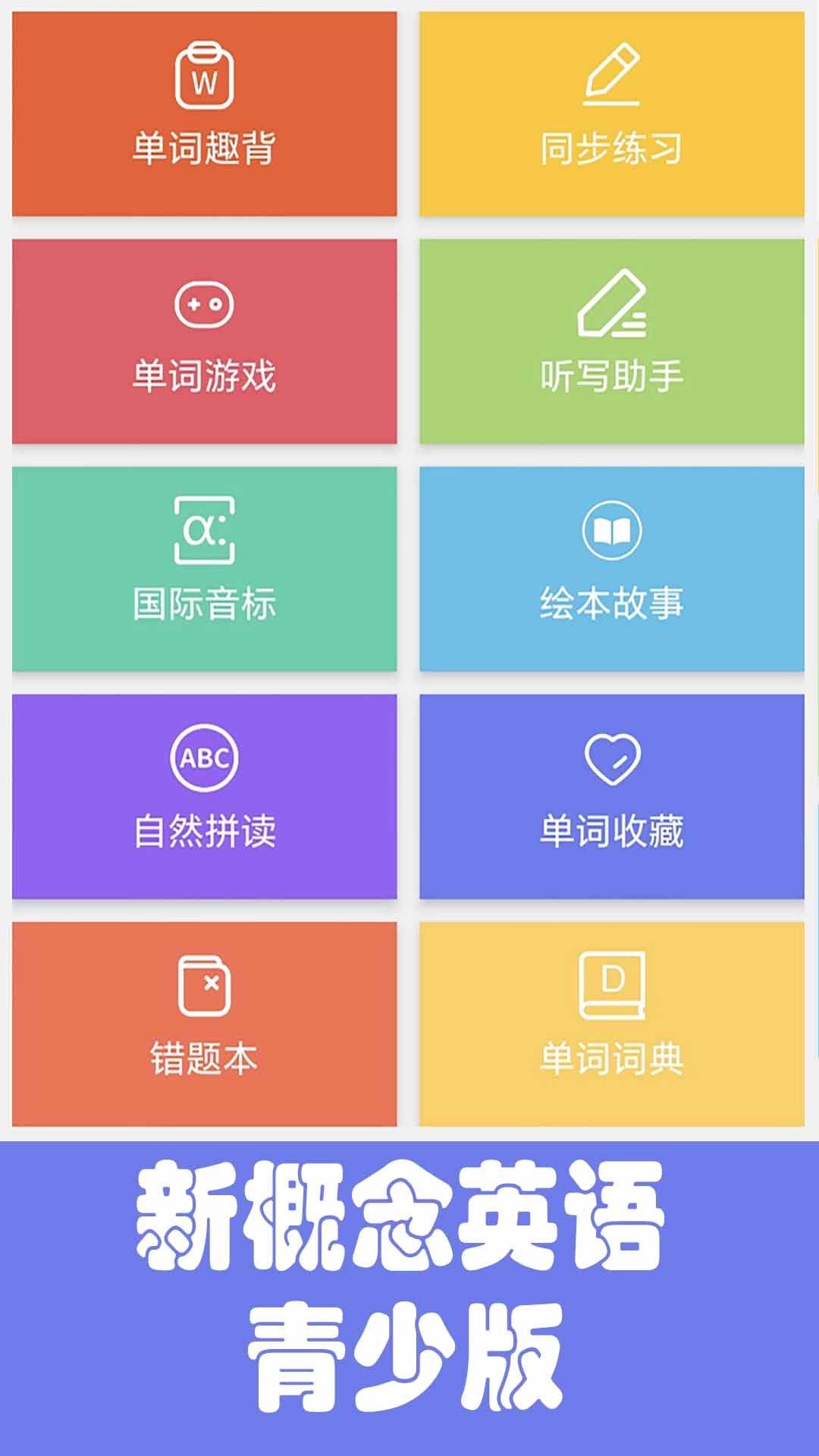Tap the pencil icon on 同步练习 card

pos(614,76)
